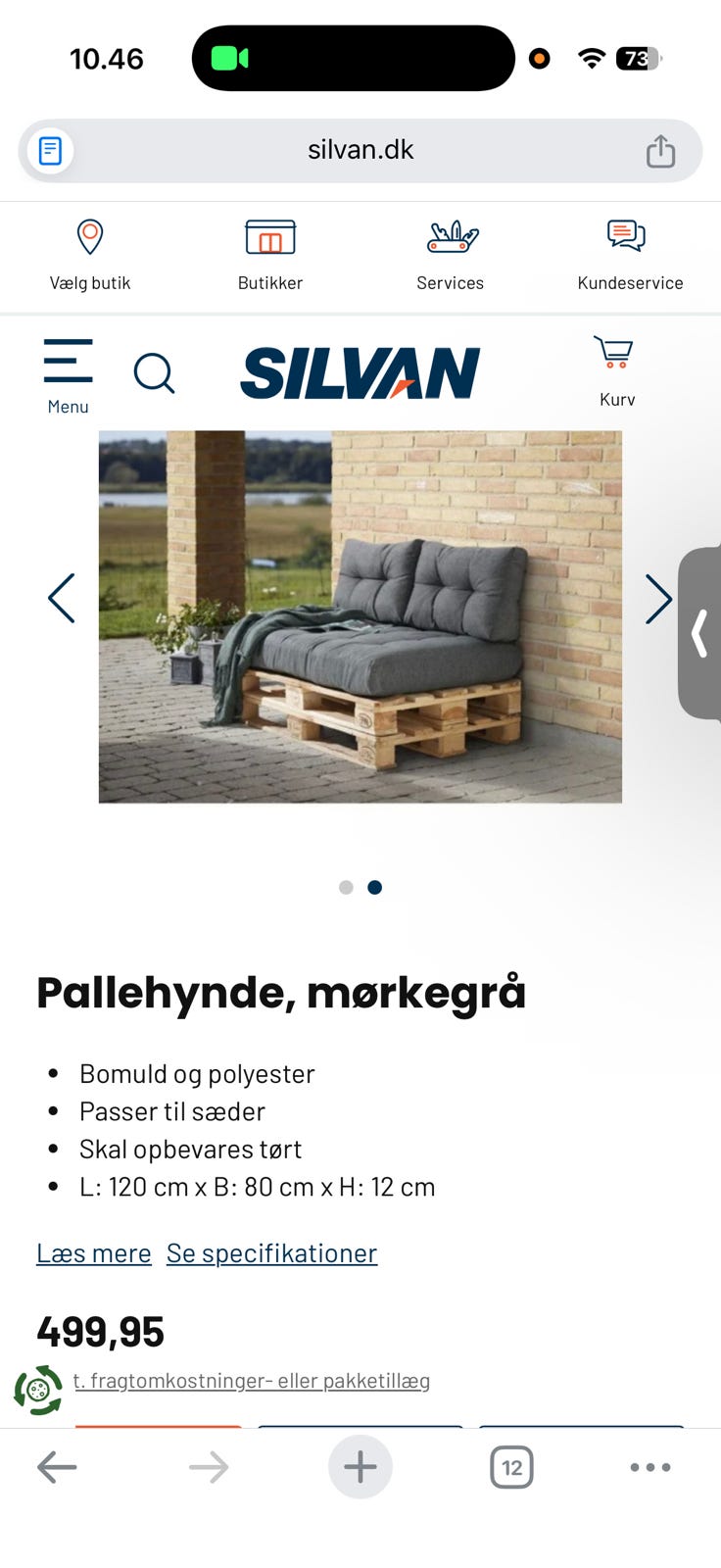This screenshot has width=721, height=1568.
Task: Tap the share icon in the address bar
Action: 661,150
